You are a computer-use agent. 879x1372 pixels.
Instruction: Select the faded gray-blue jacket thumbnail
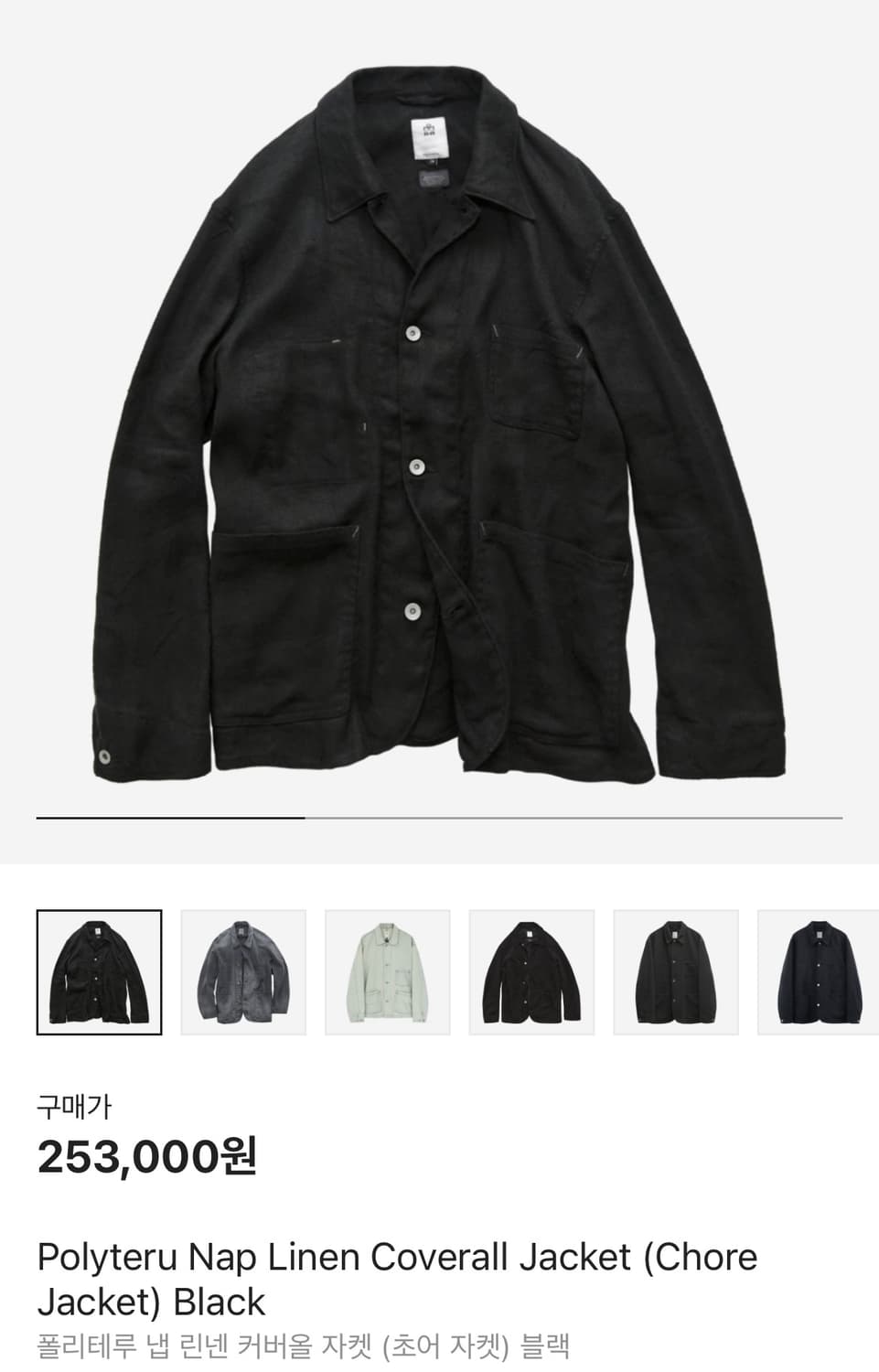243,971
